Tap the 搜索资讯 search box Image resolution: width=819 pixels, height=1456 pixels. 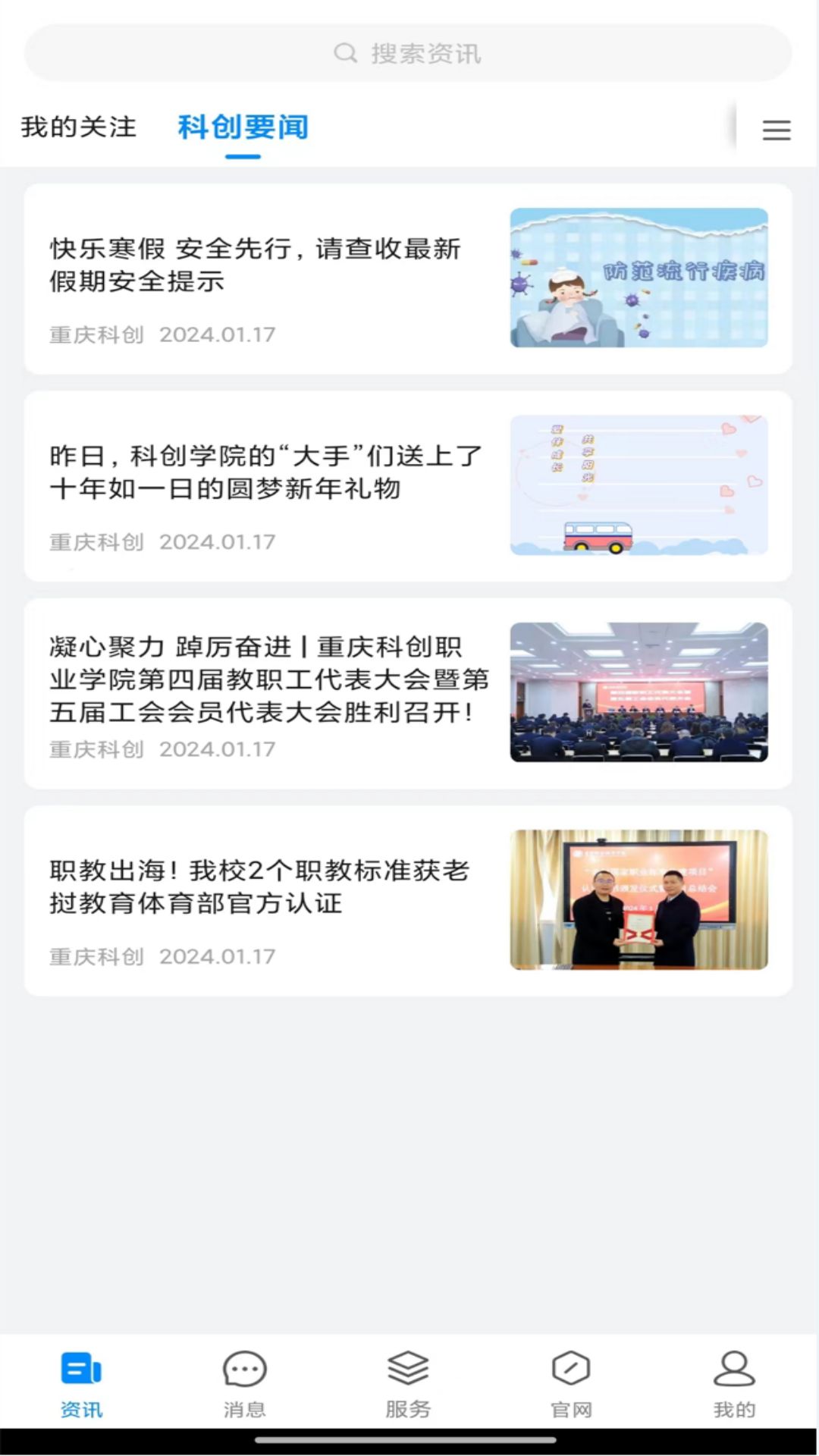[x=408, y=53]
